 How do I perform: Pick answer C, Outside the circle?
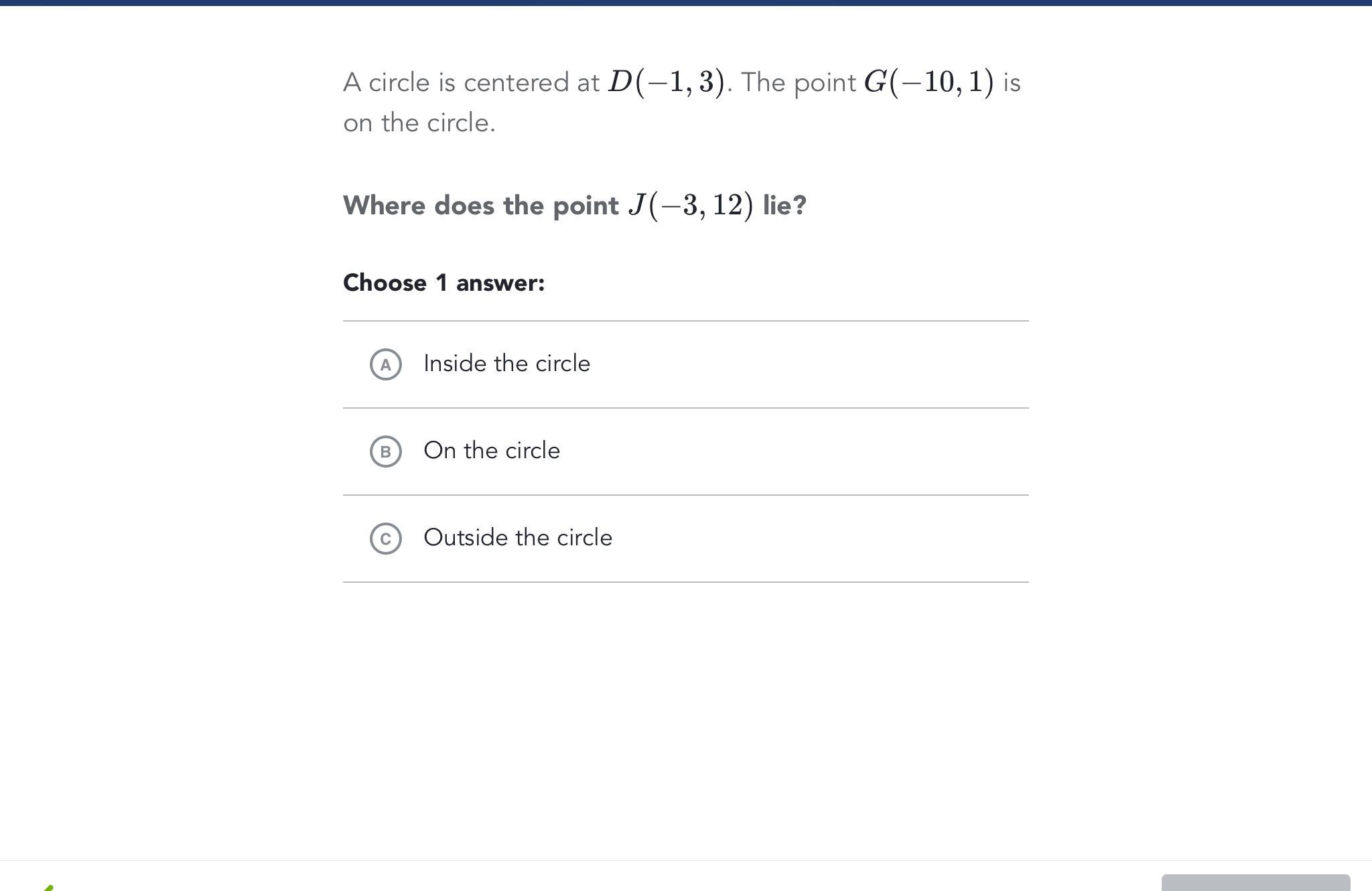(x=685, y=539)
